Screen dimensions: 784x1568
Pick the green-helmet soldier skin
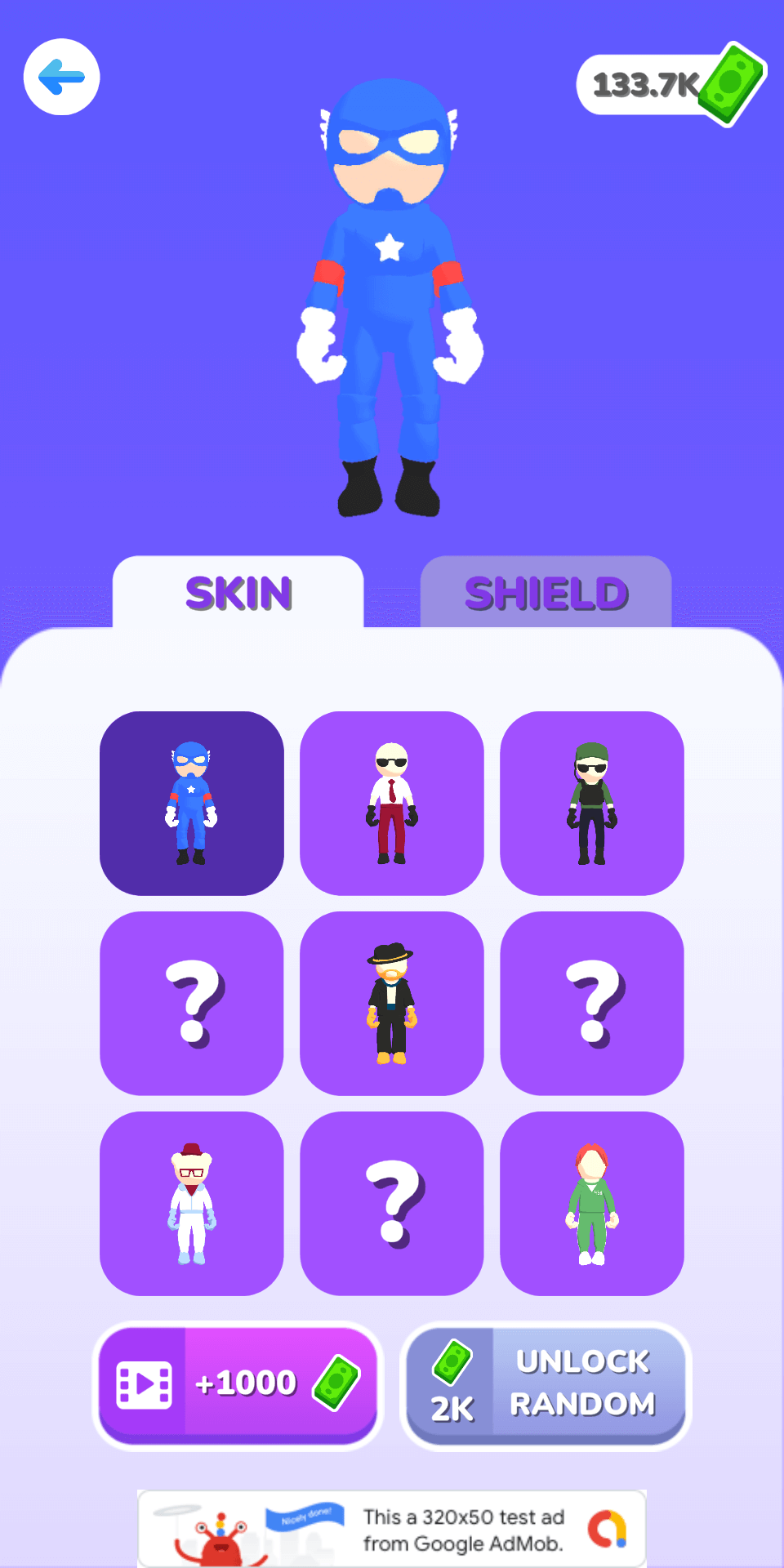click(592, 804)
